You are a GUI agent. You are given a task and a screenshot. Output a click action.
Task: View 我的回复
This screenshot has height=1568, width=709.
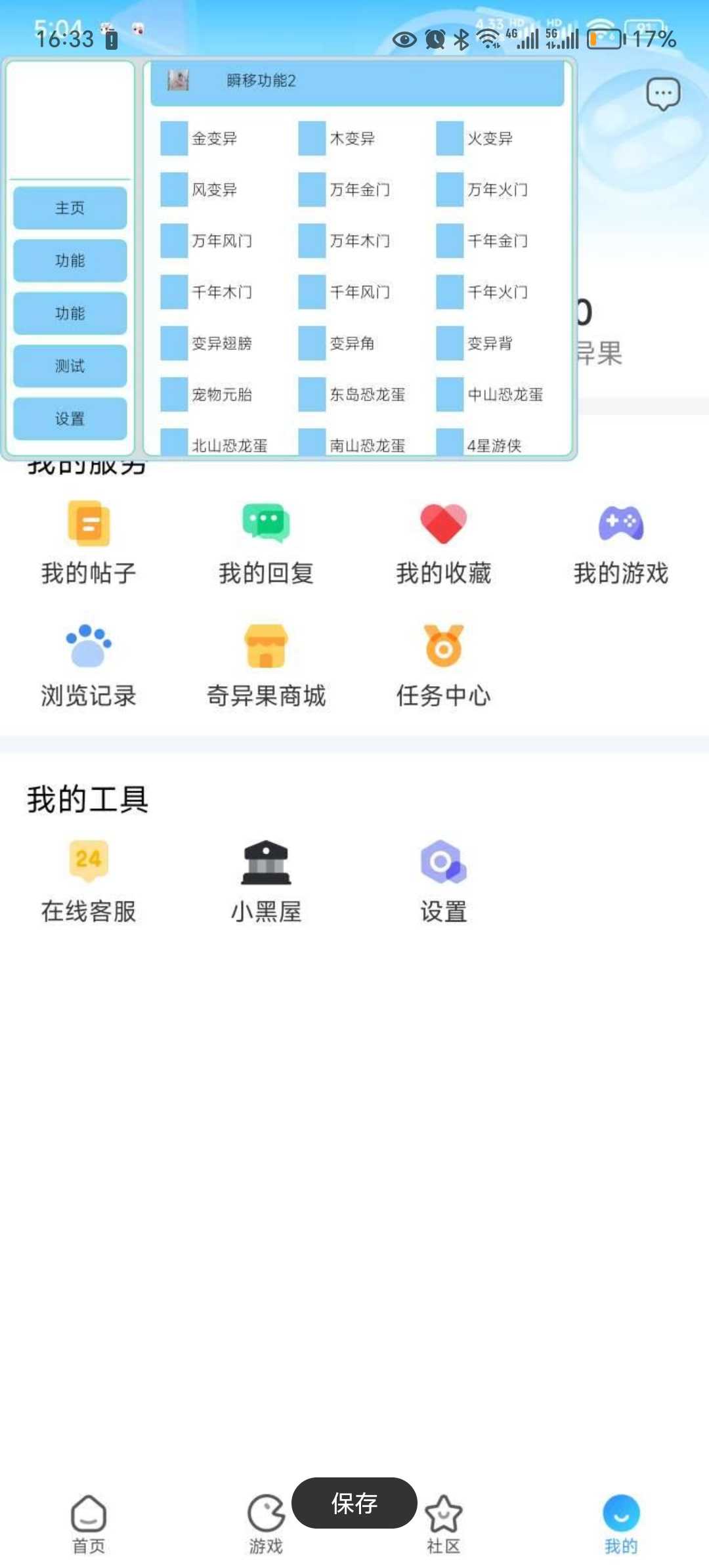pyautogui.click(x=266, y=544)
